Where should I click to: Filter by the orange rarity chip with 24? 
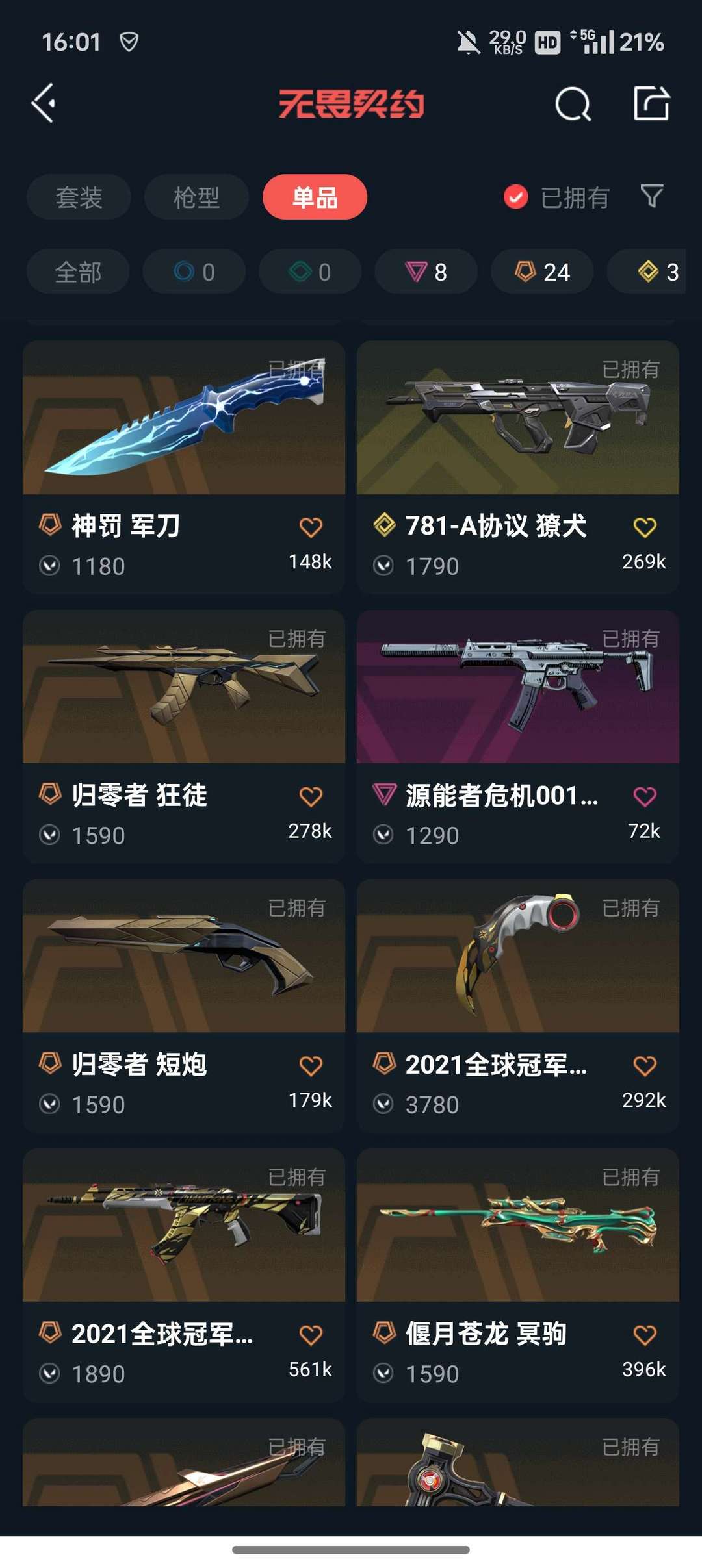tap(542, 272)
